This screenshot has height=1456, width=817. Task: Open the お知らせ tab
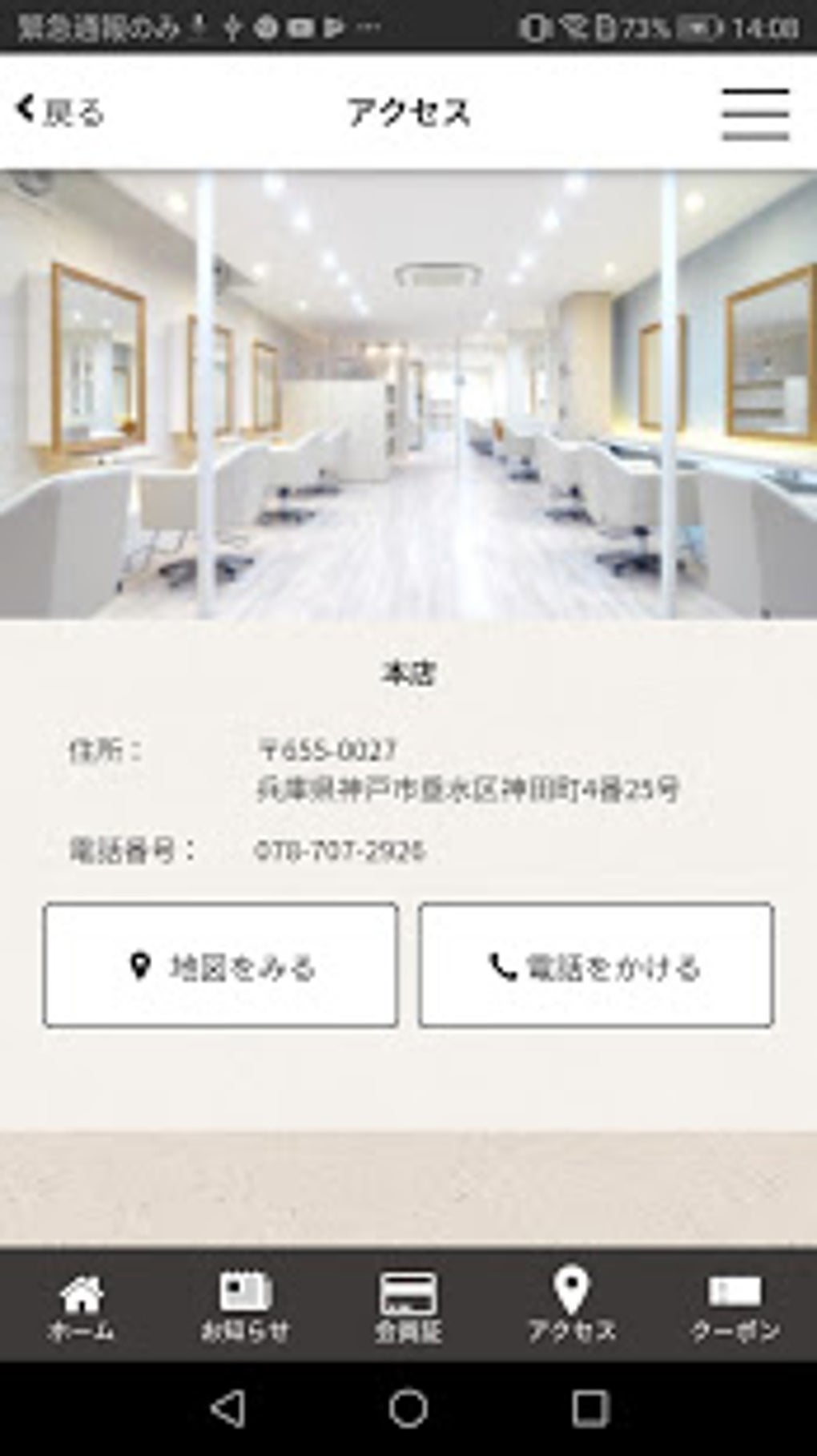click(x=244, y=1308)
